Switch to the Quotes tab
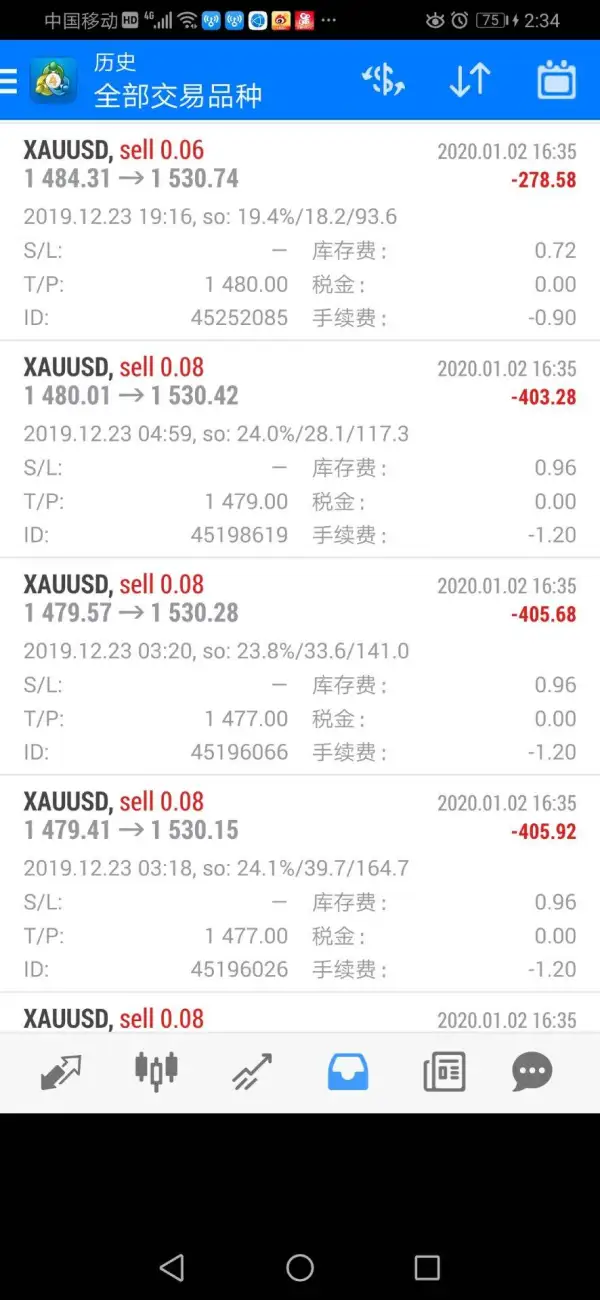The width and height of the screenshot is (600, 1300). coord(61,1072)
